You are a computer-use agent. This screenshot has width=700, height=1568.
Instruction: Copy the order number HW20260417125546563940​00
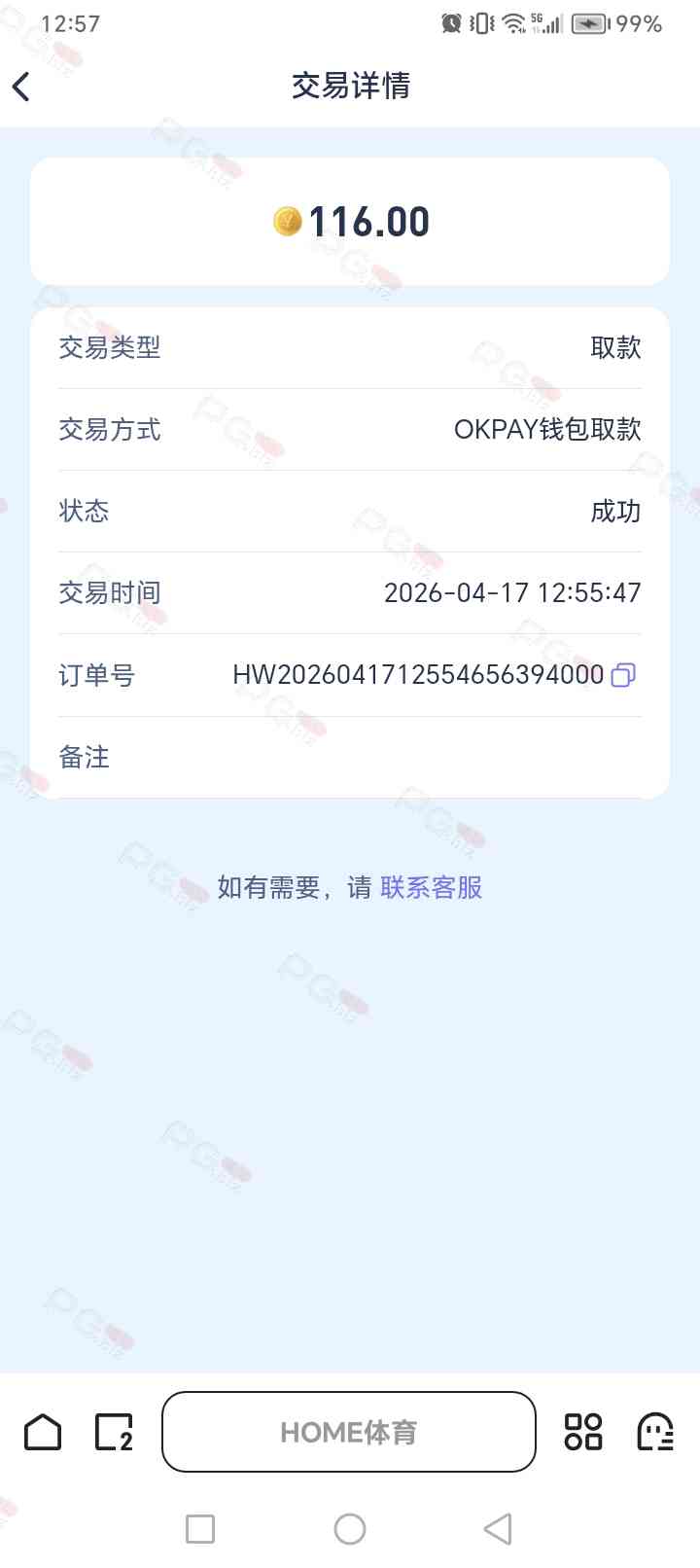623,675
